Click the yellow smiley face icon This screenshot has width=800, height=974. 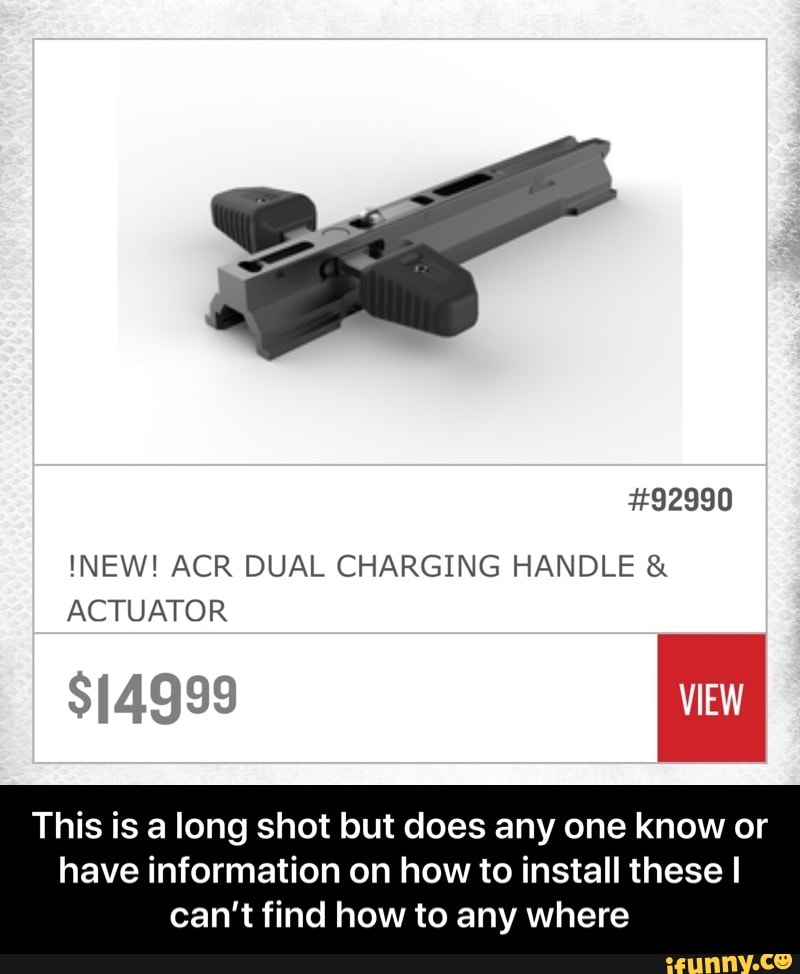pyautogui.click(x=783, y=961)
